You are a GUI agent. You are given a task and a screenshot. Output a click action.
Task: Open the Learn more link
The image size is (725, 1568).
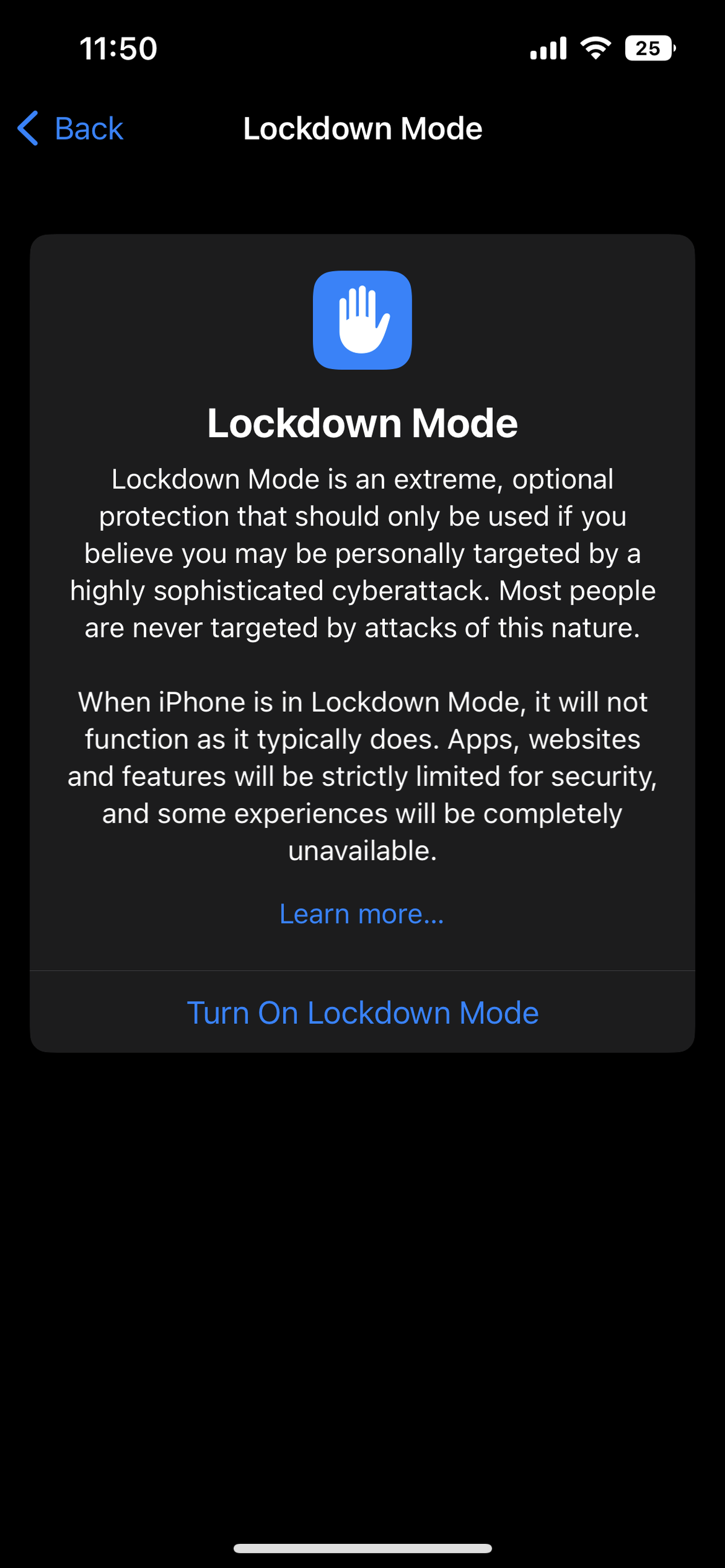361,914
